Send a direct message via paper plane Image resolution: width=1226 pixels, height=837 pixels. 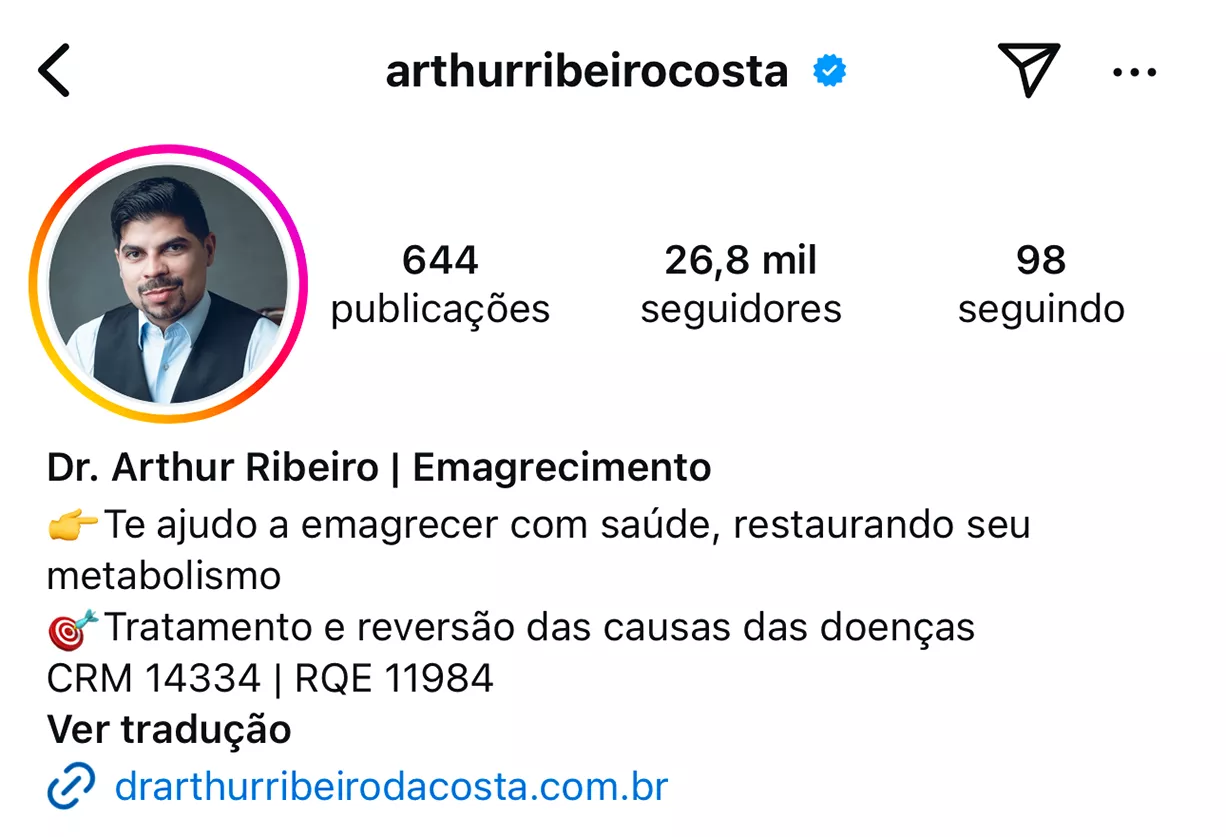[1027, 71]
